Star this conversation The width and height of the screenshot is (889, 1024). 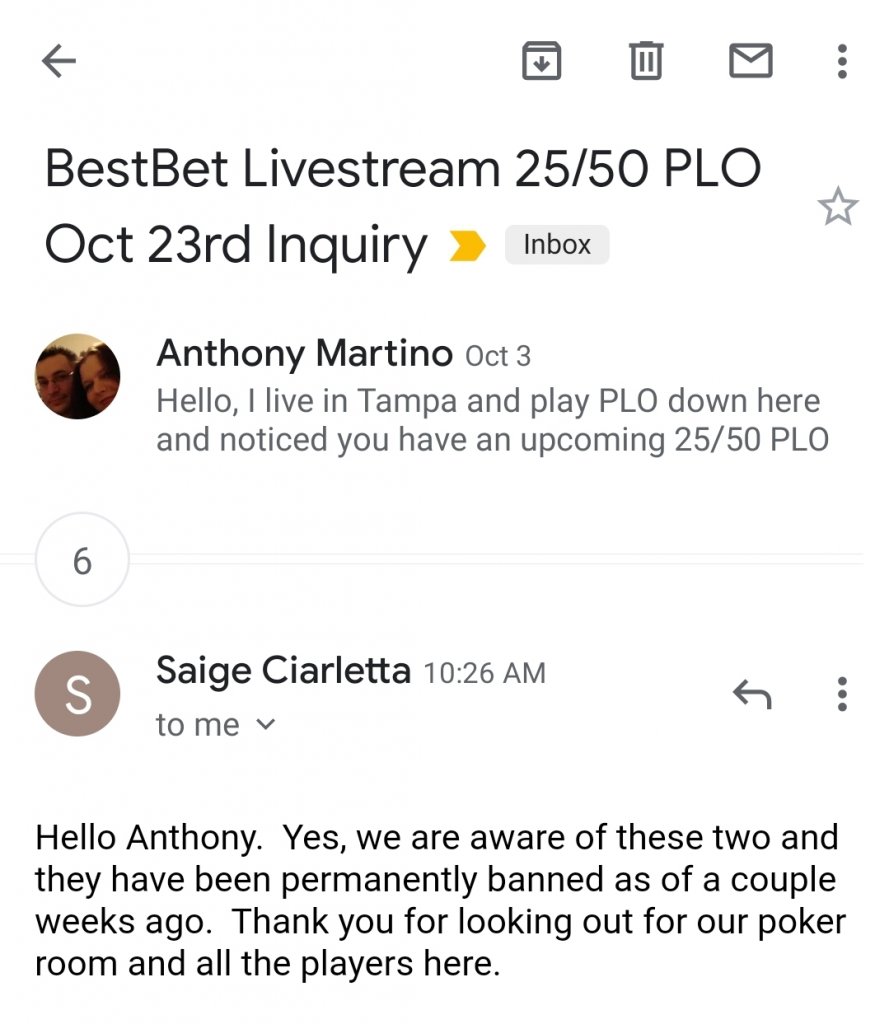tap(837, 208)
